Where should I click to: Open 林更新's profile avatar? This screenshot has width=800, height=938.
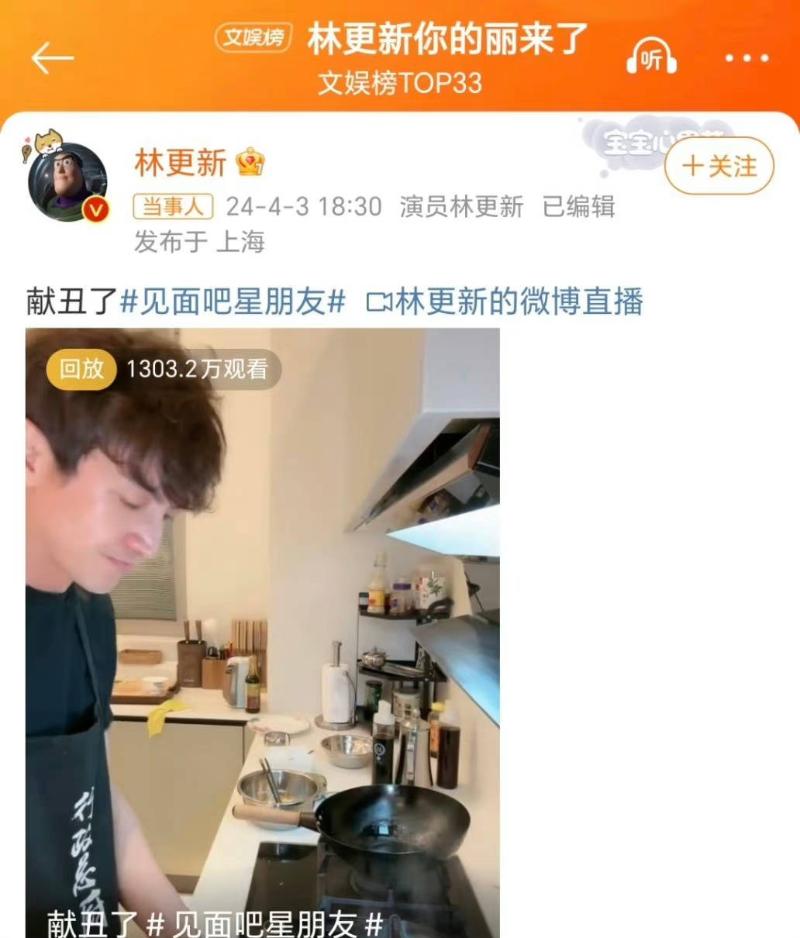(68, 182)
